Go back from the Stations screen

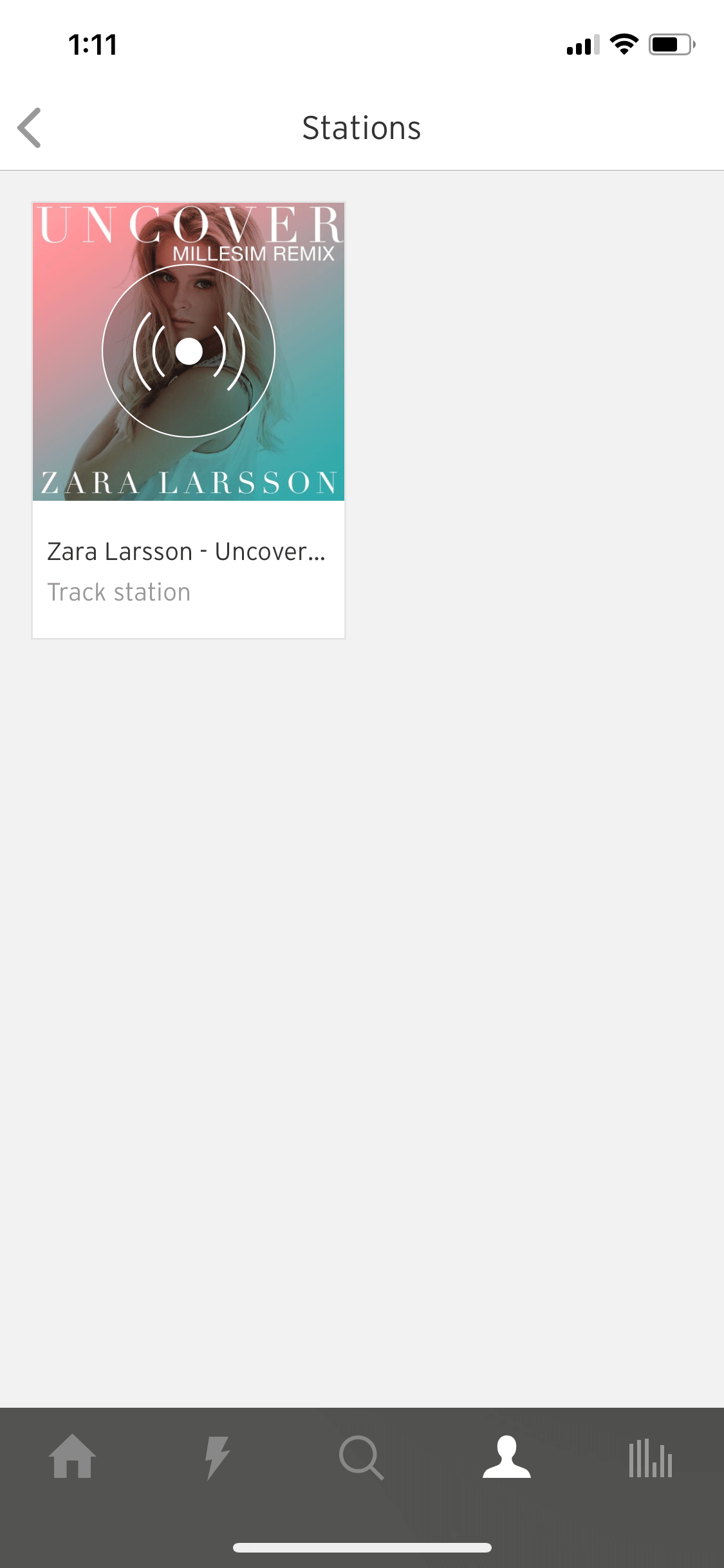[30, 127]
